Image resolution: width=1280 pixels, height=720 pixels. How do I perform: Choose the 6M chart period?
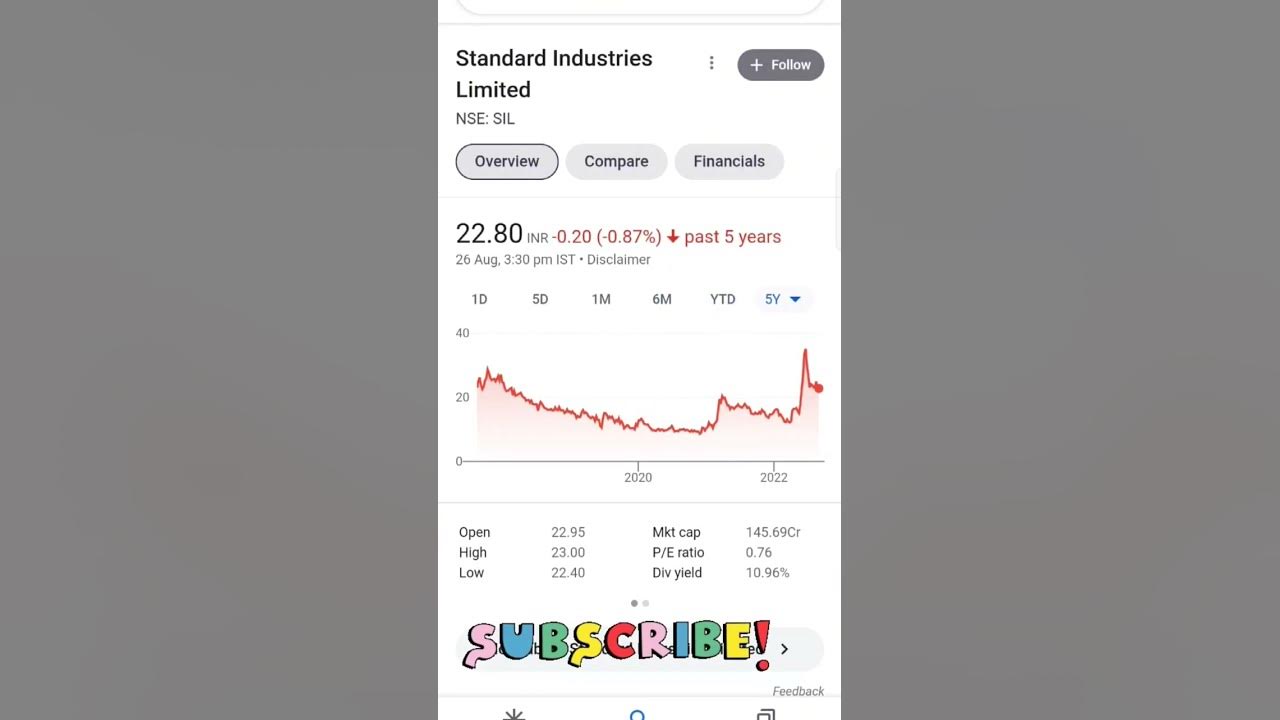pyautogui.click(x=662, y=299)
